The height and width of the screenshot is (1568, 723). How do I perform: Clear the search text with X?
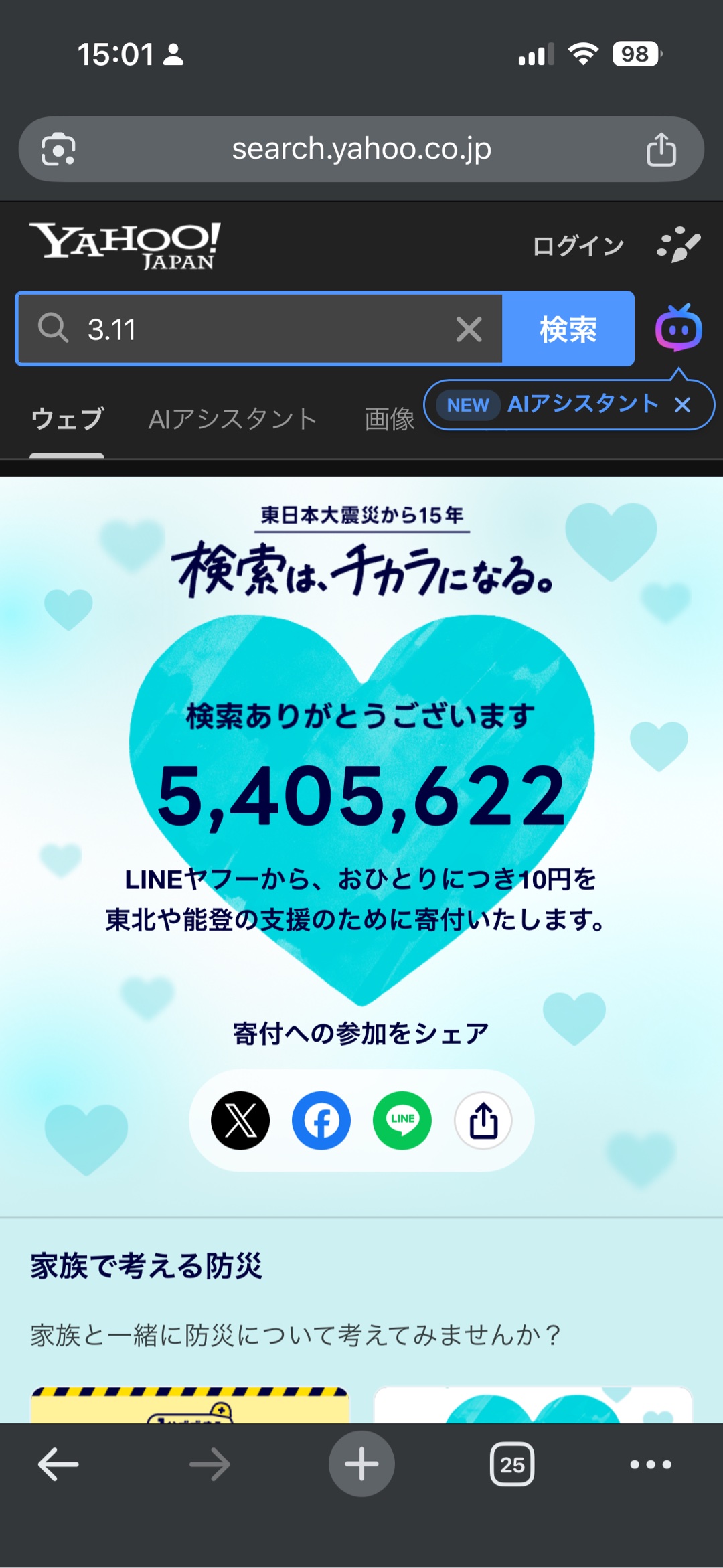(x=469, y=329)
